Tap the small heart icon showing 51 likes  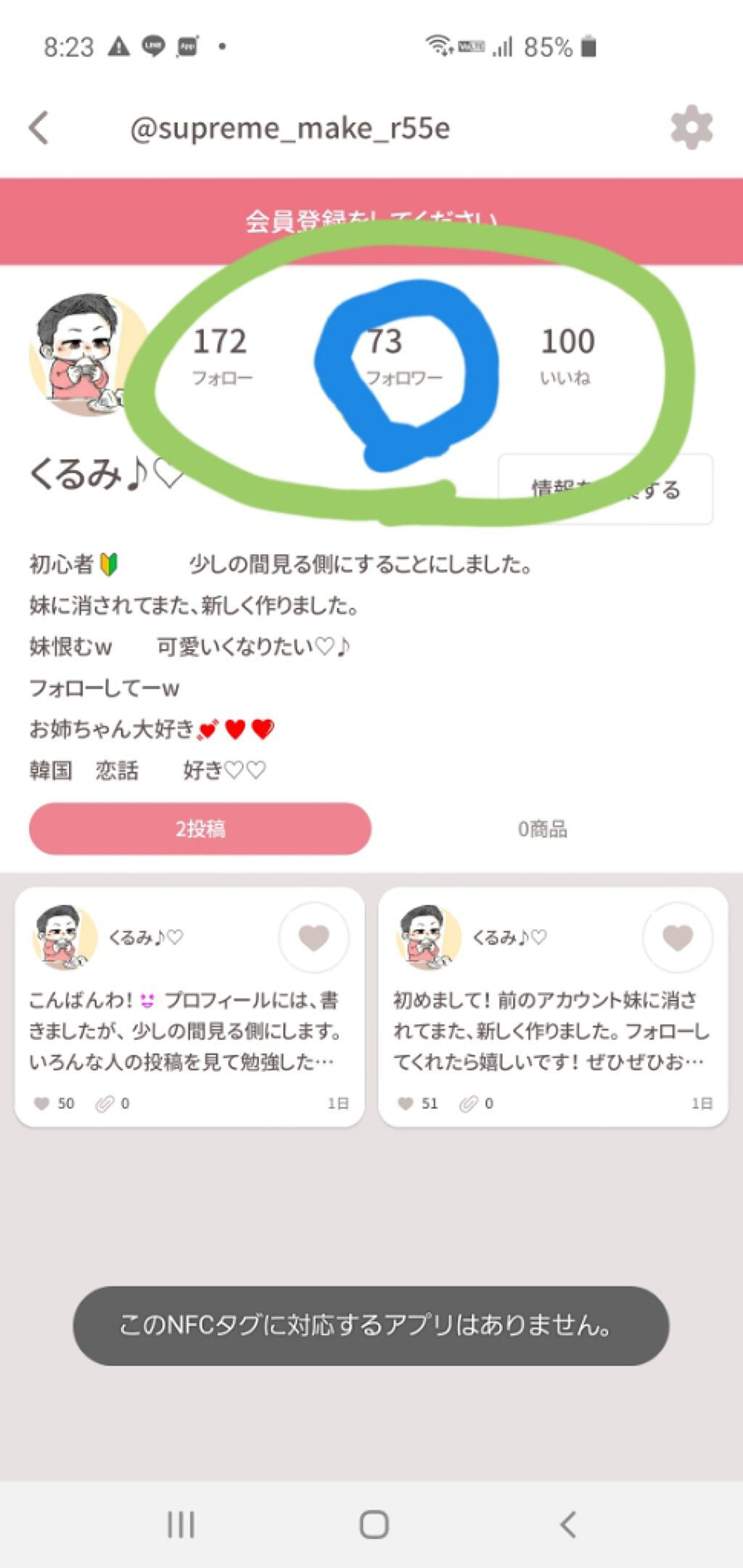click(x=406, y=1103)
